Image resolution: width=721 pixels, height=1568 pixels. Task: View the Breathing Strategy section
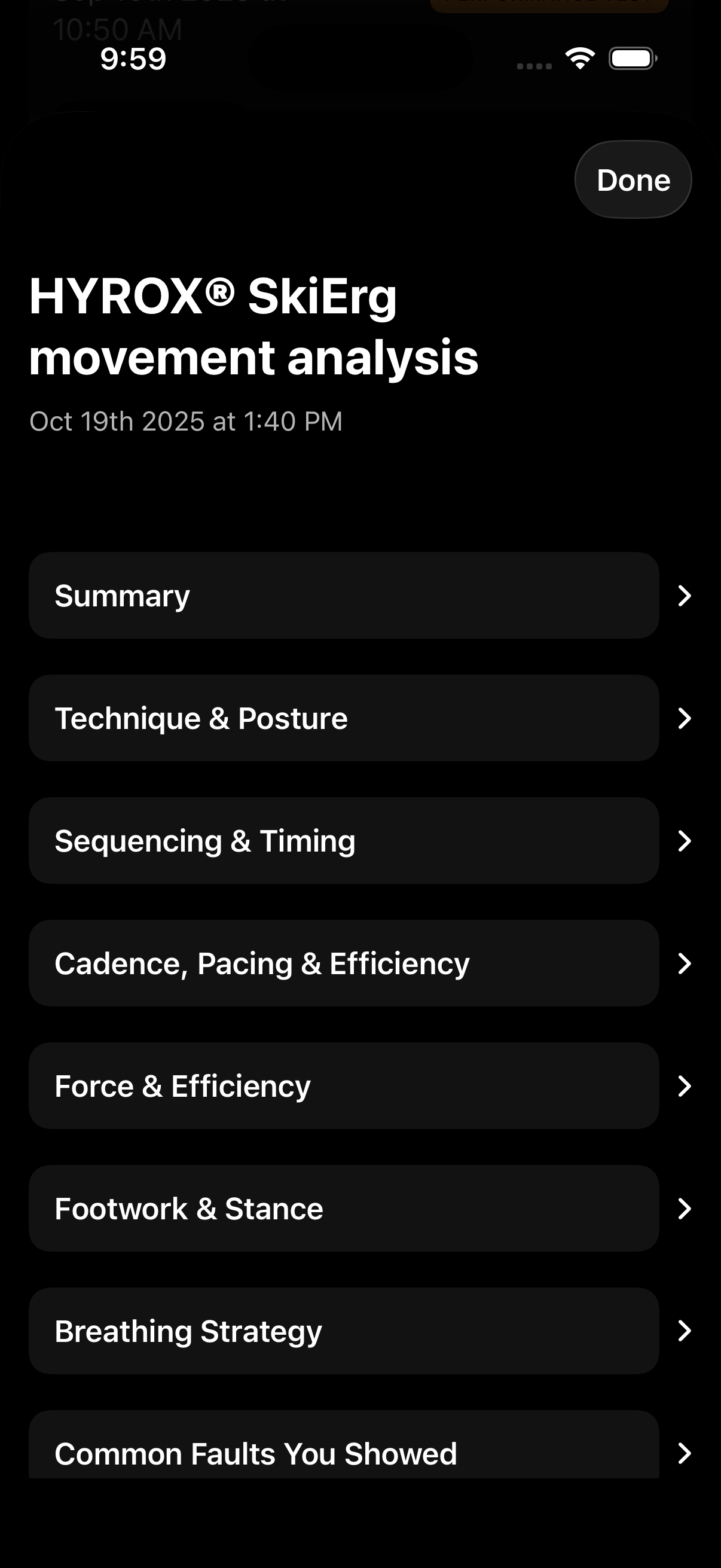344,1331
